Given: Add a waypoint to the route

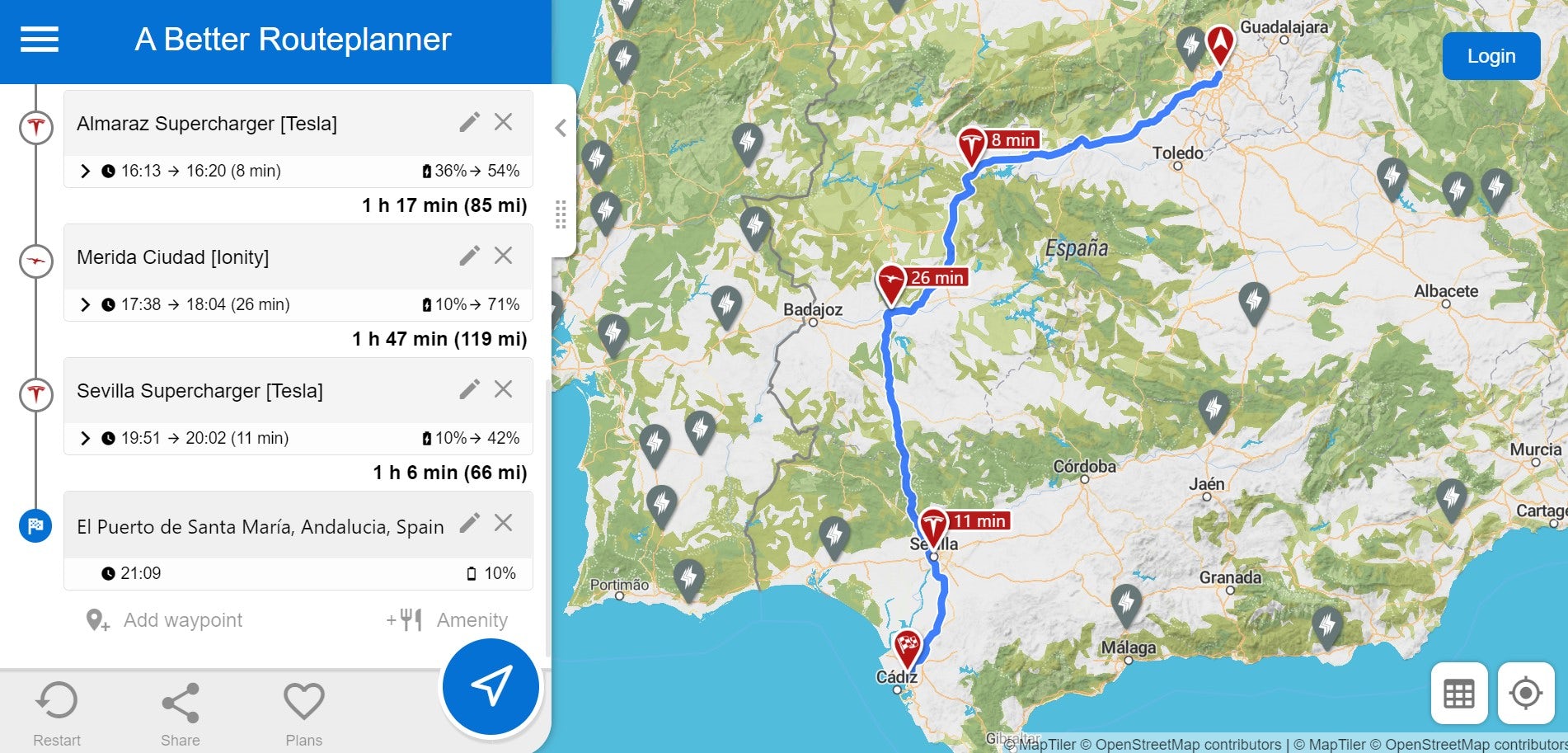Looking at the screenshot, I should [165, 620].
